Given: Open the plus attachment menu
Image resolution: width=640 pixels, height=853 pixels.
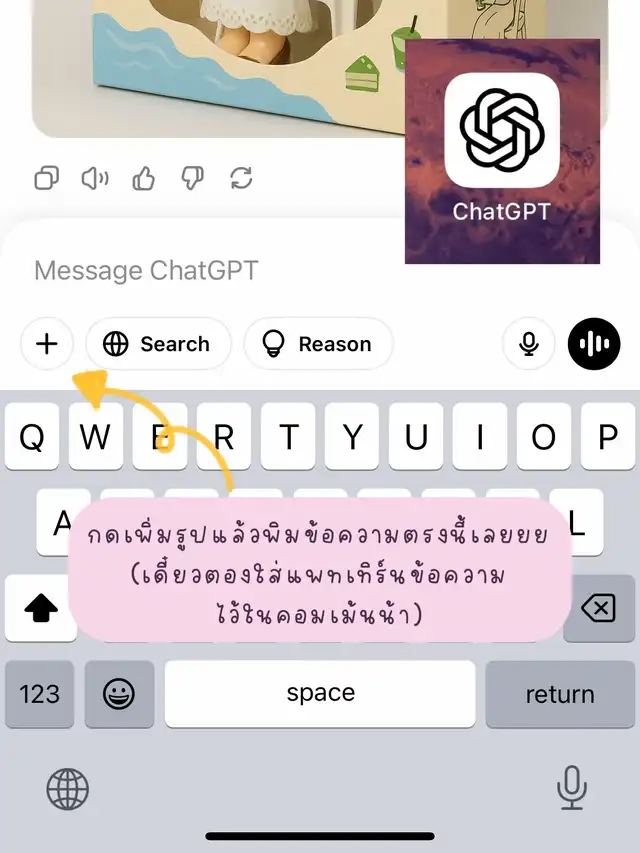Looking at the screenshot, I should pos(47,344).
